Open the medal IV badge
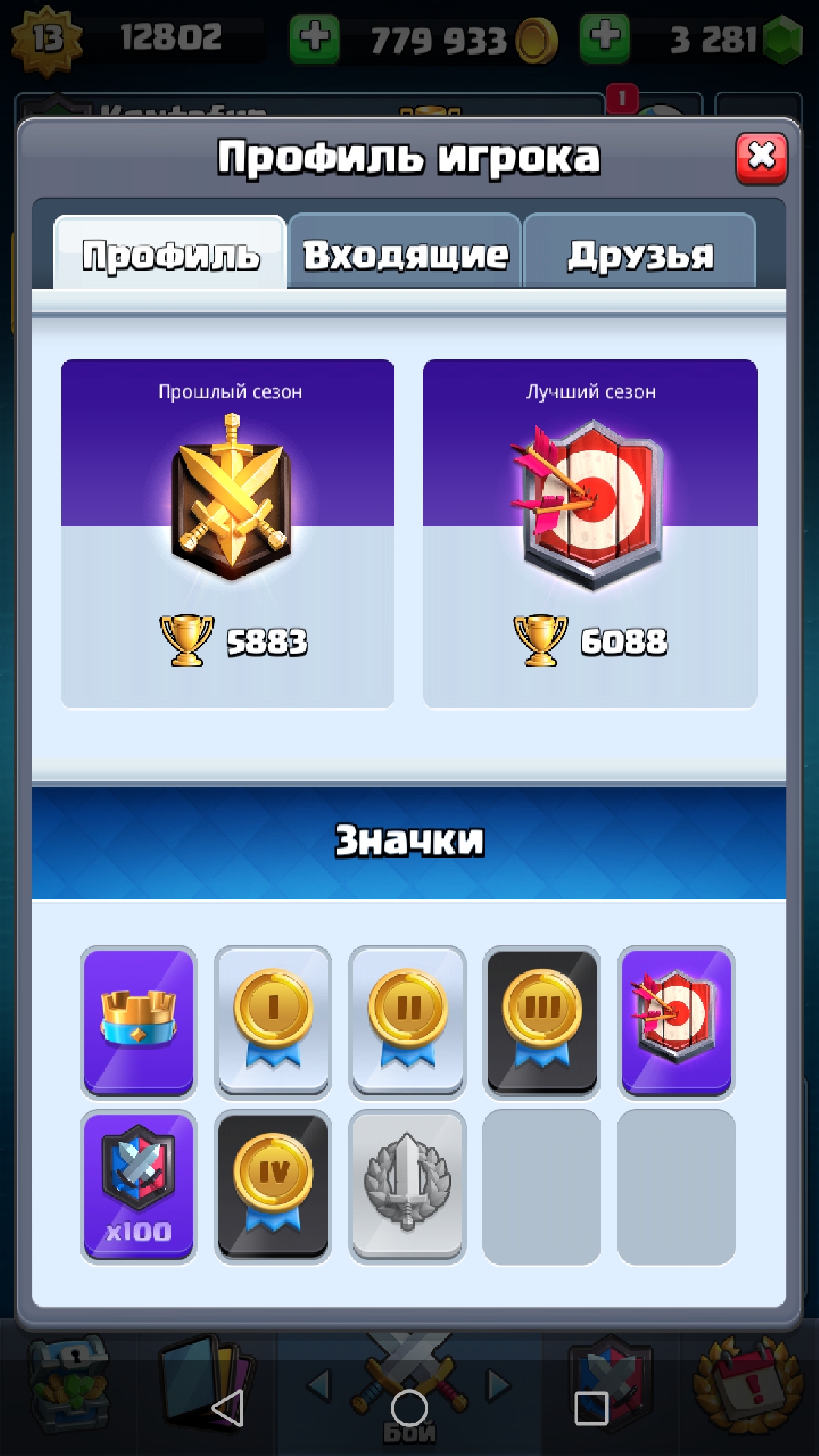819x1456 pixels. coord(273,1186)
